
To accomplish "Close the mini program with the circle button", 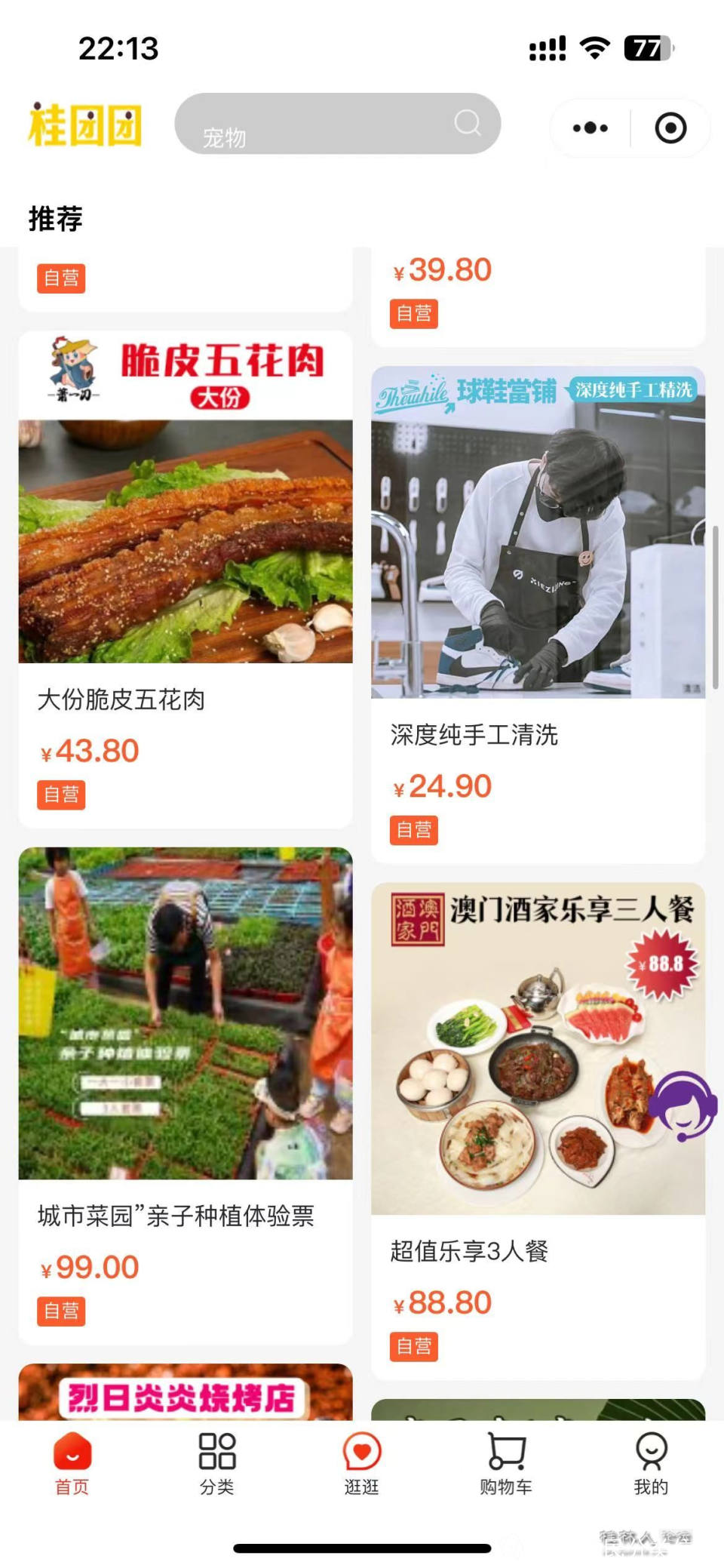I will pyautogui.click(x=670, y=128).
